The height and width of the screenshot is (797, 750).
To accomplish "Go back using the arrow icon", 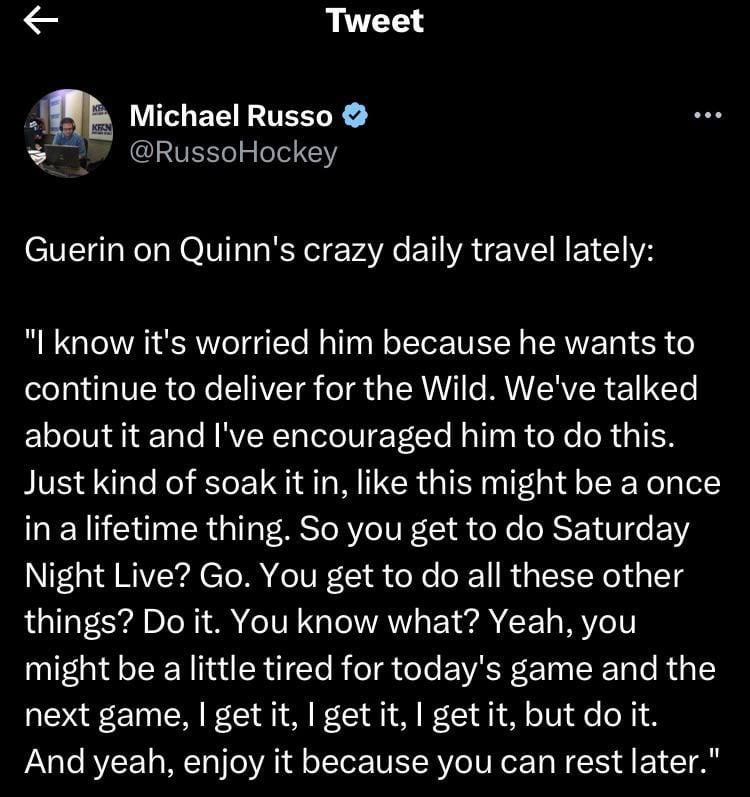I will tap(40, 22).
